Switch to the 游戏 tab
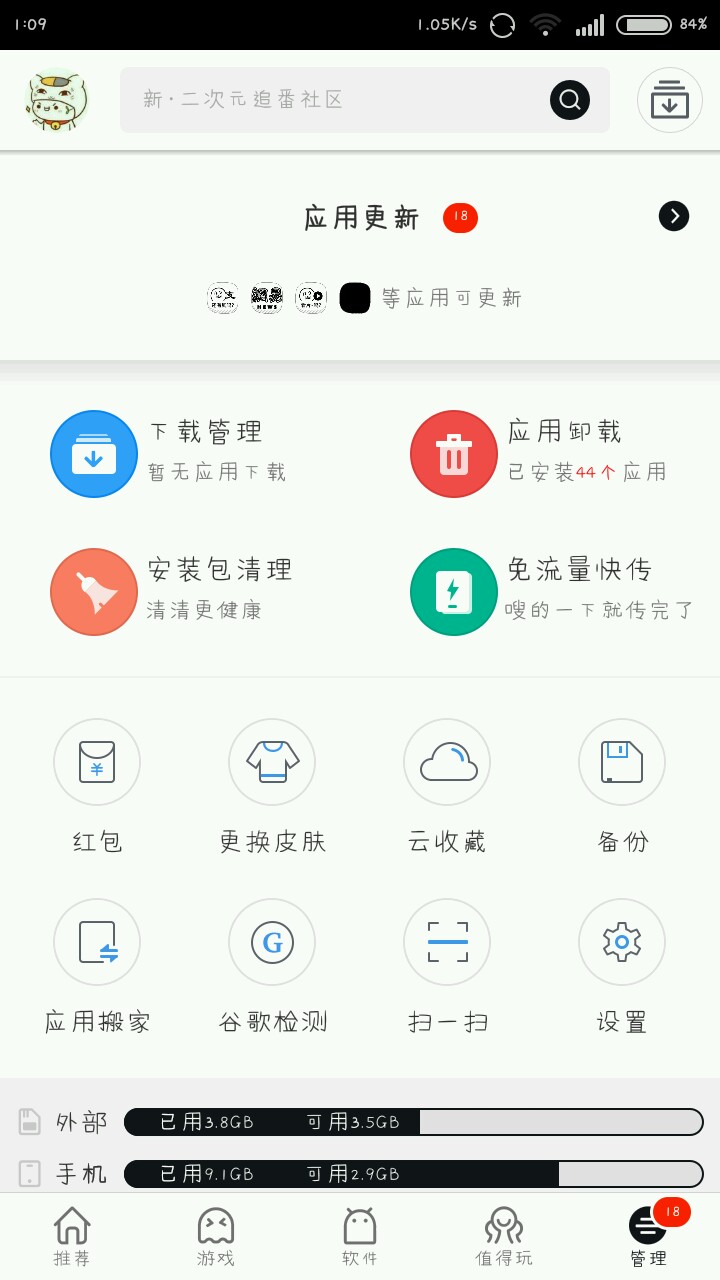This screenshot has width=720, height=1280. [x=216, y=1236]
